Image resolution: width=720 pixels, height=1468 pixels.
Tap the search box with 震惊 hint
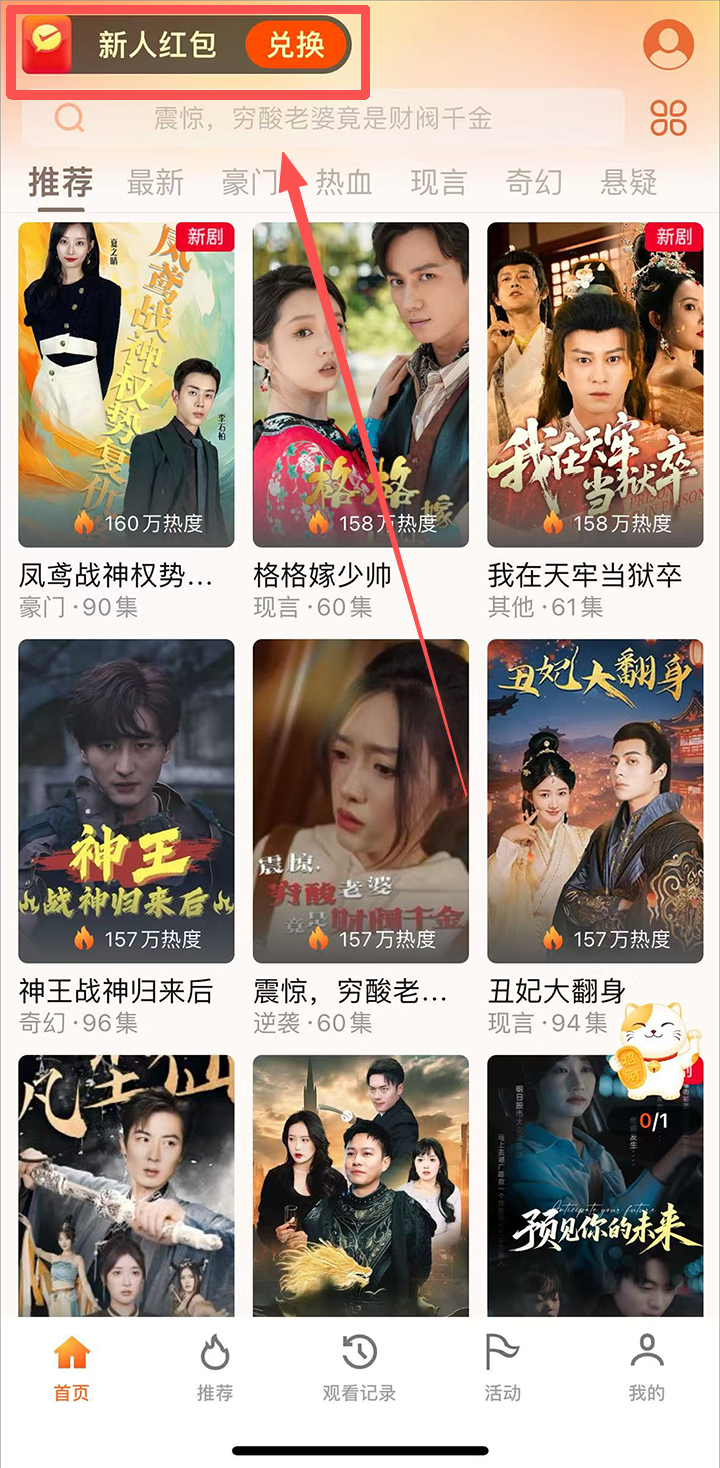point(322,119)
